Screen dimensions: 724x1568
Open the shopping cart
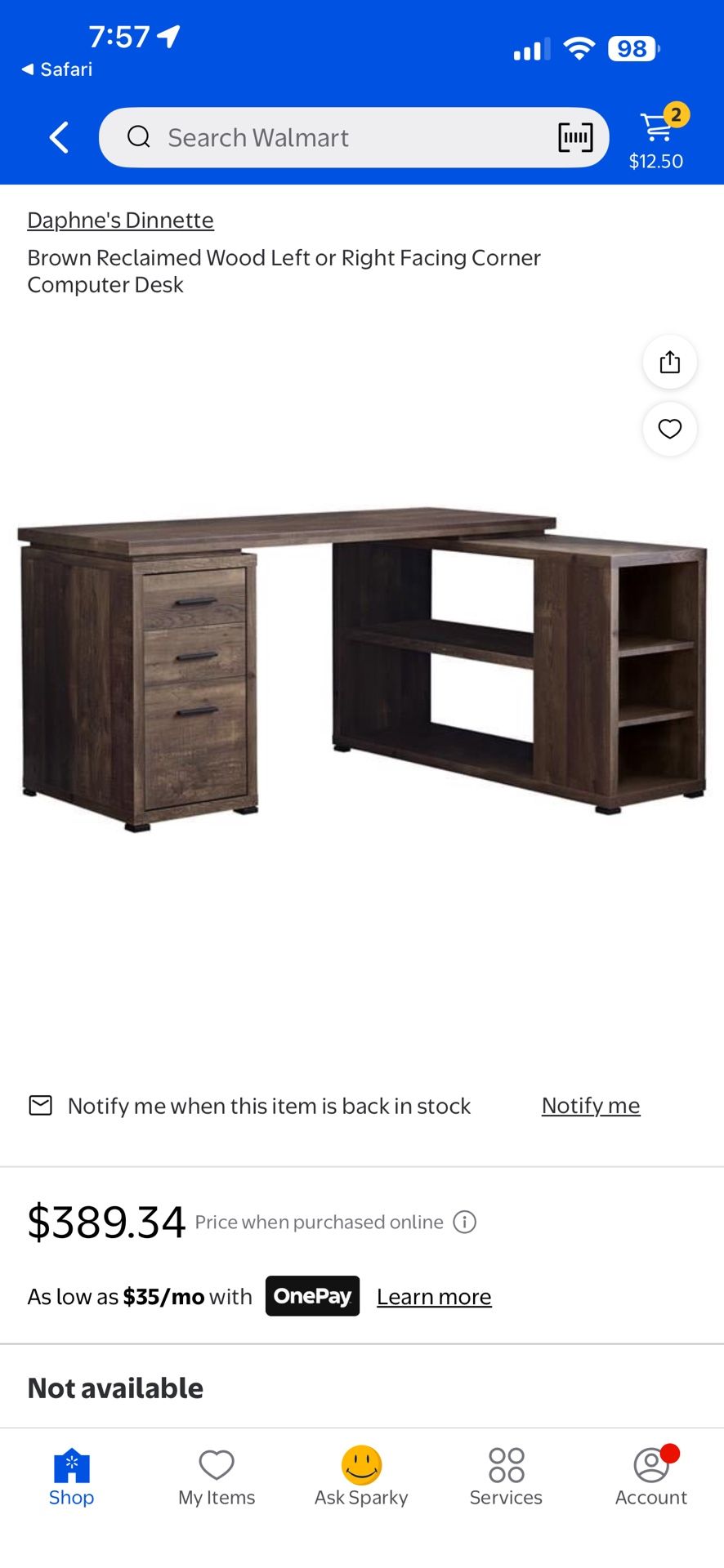pyautogui.click(x=658, y=137)
